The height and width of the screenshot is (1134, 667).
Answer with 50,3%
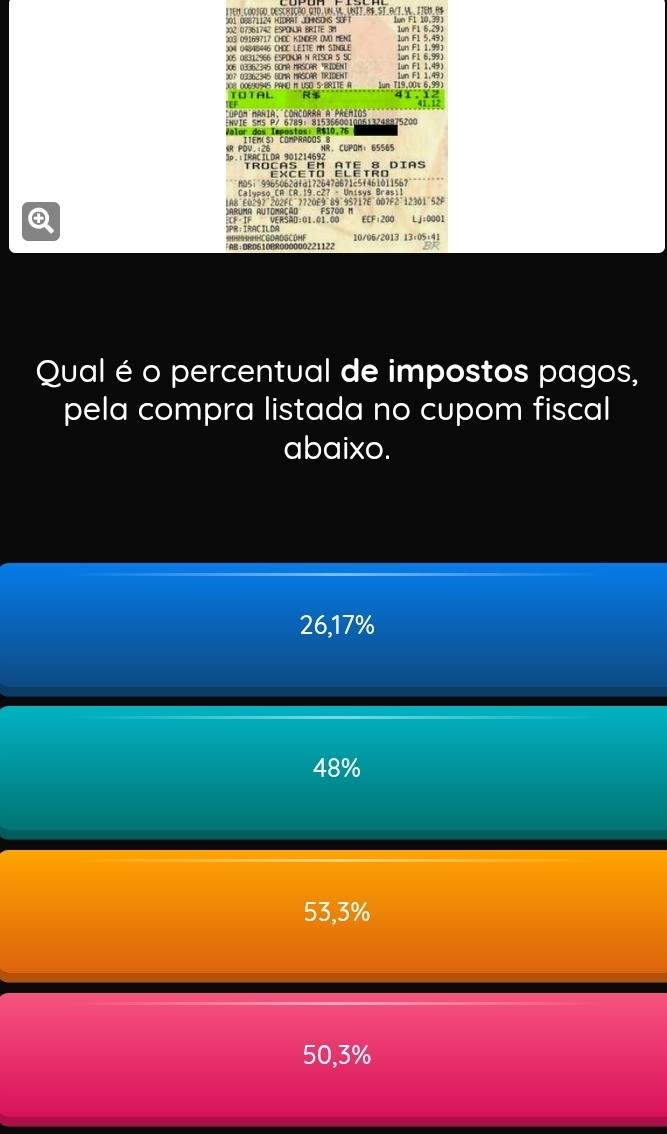tap(333, 1054)
